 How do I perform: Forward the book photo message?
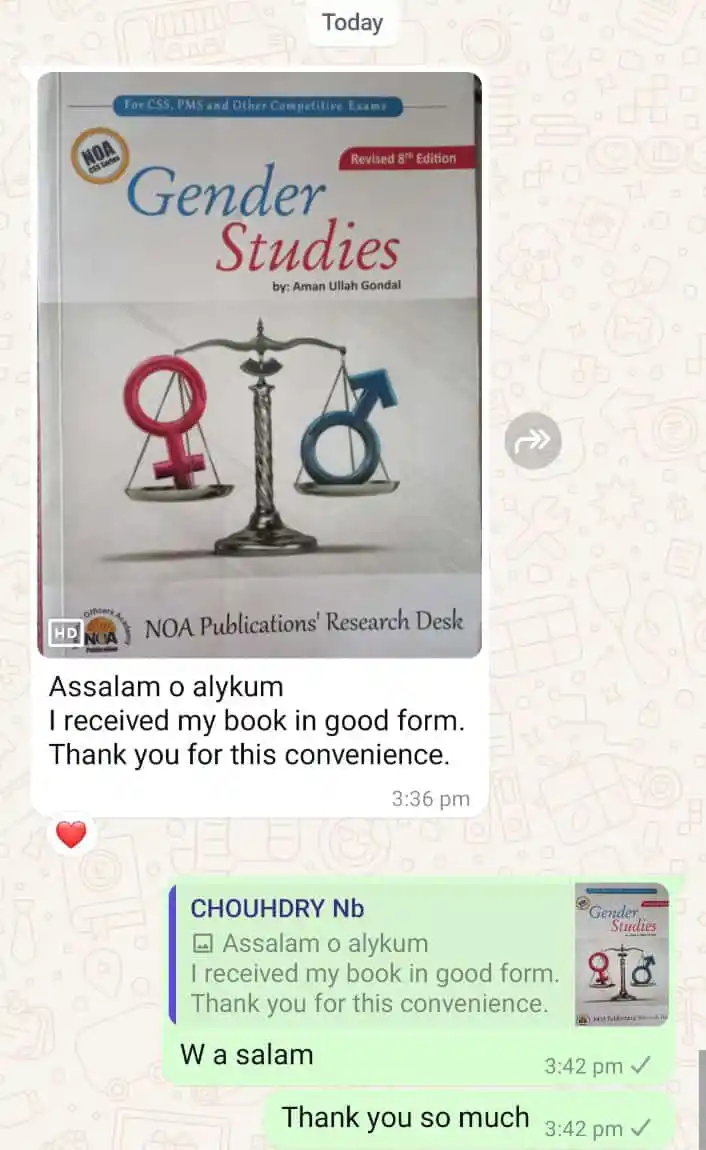533,441
